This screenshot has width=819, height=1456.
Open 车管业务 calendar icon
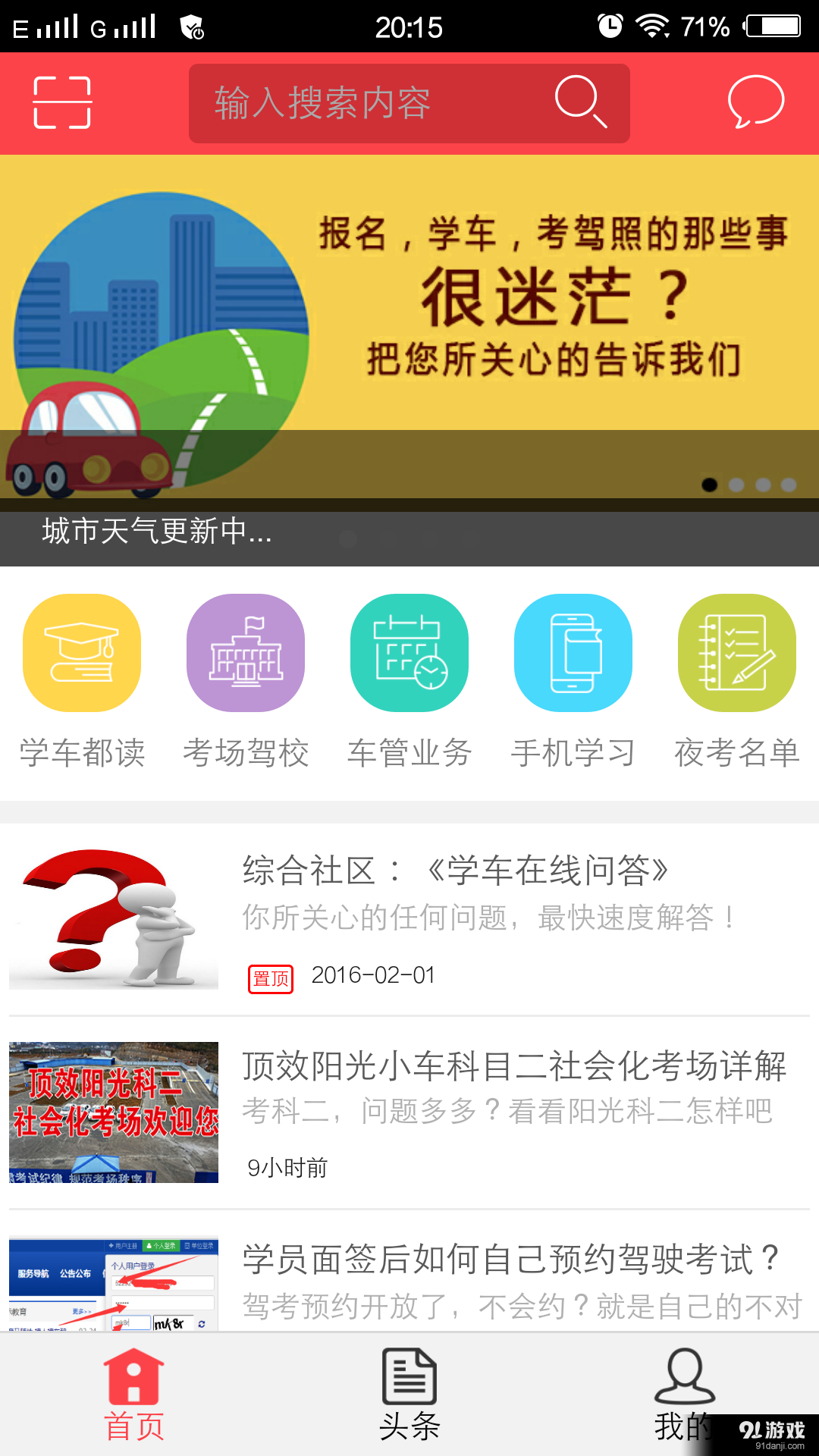tap(409, 654)
